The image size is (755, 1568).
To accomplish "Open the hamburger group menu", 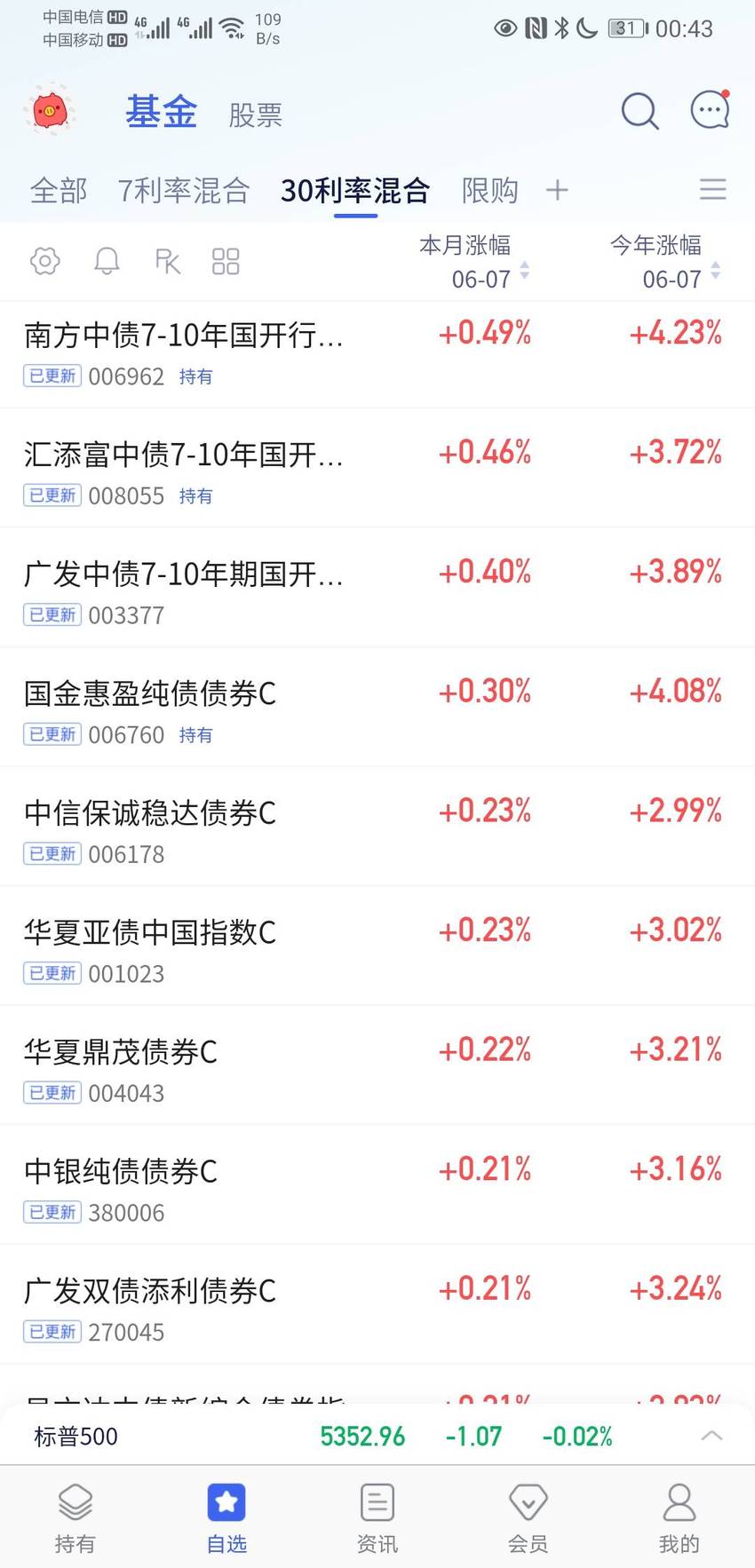I will (x=712, y=189).
